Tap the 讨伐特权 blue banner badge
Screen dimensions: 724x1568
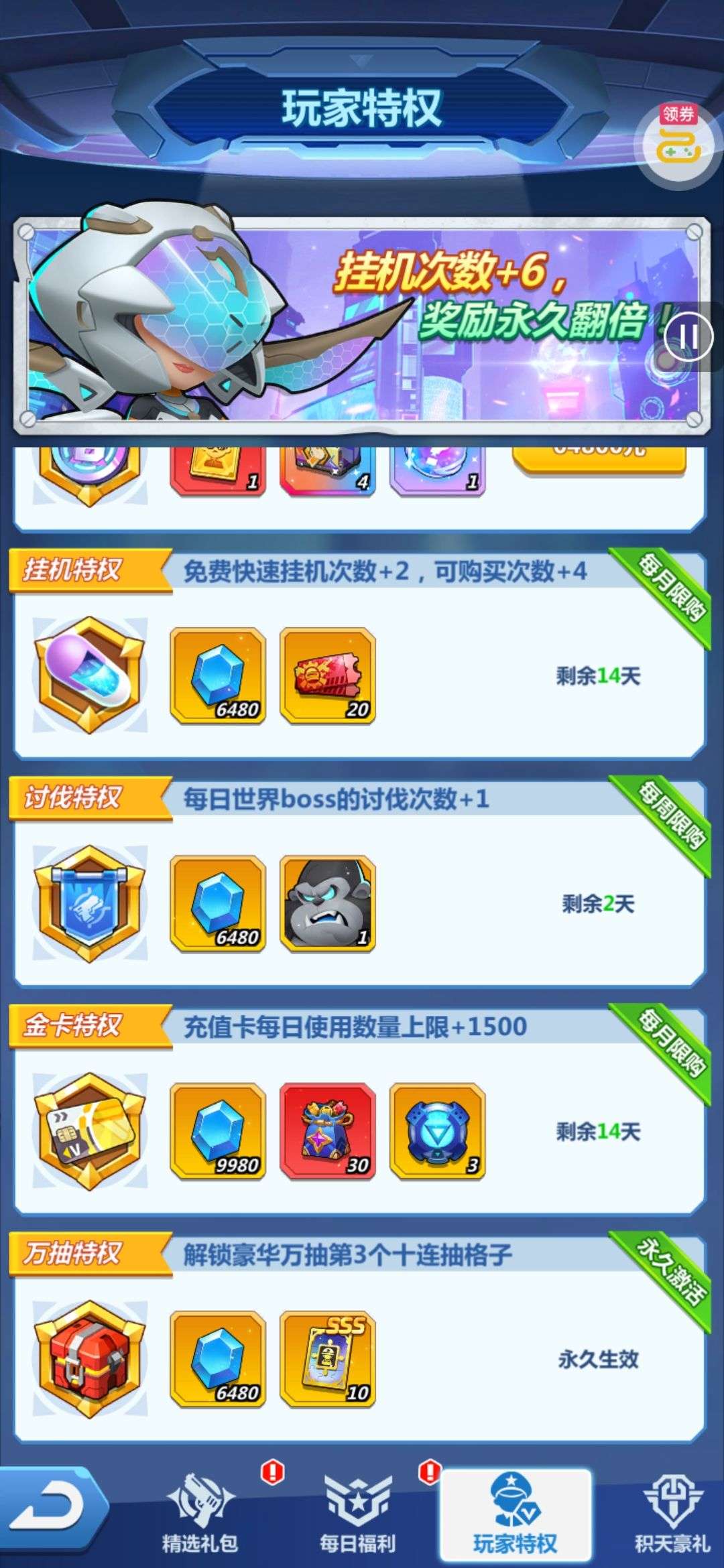click(x=90, y=903)
